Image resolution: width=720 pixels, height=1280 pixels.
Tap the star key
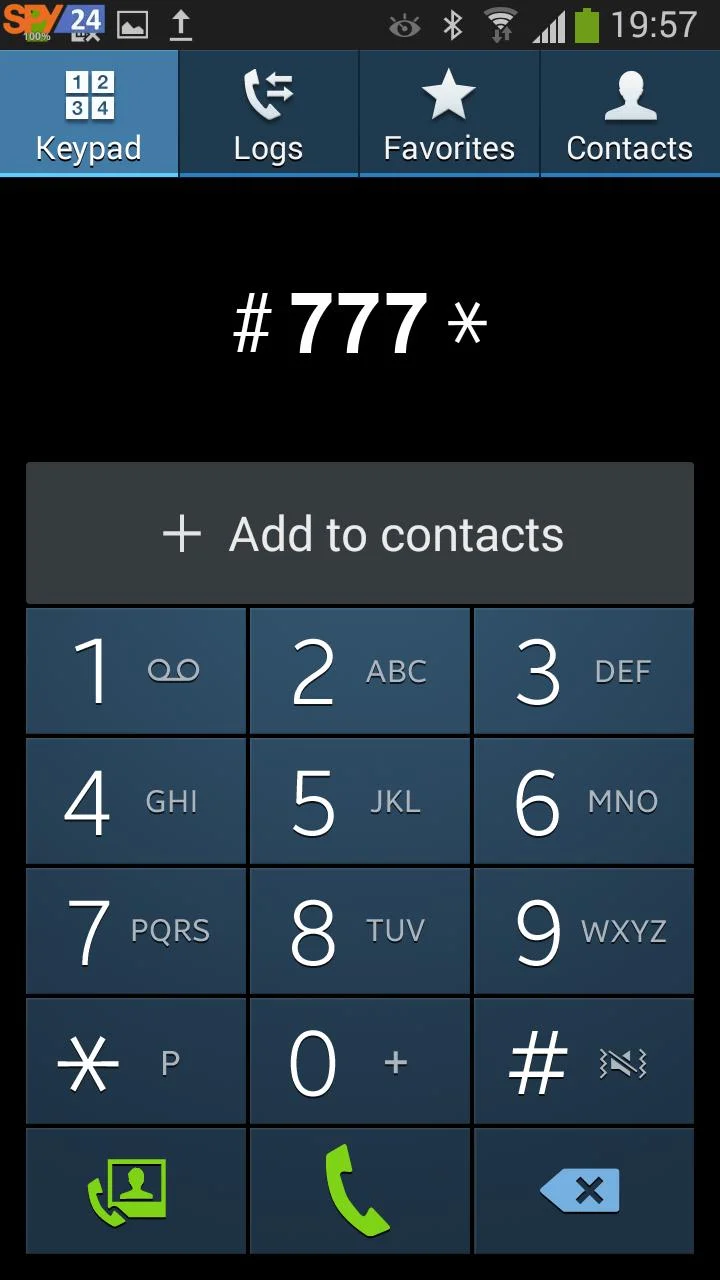(136, 1061)
